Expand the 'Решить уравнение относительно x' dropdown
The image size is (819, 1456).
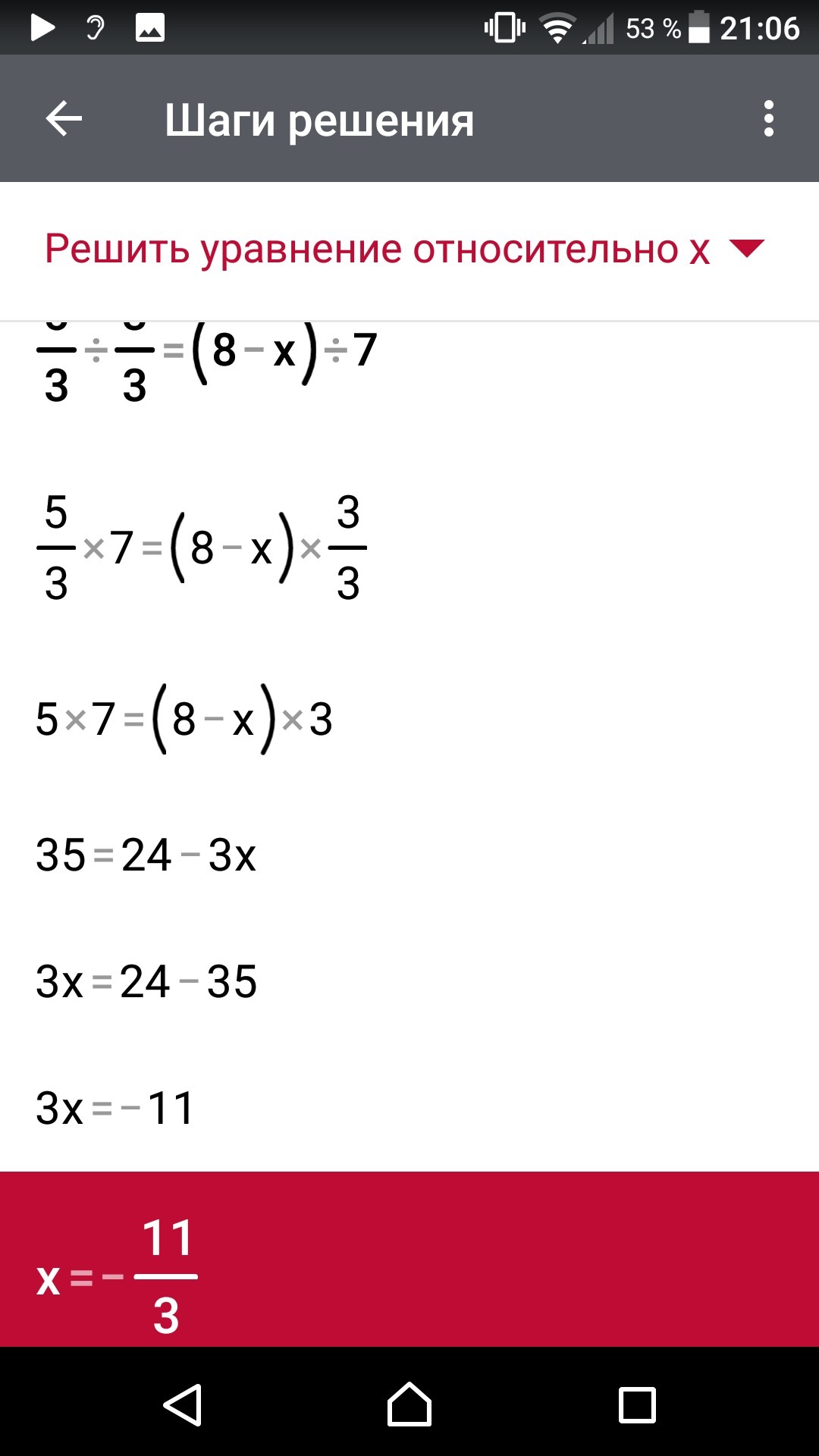(x=404, y=249)
